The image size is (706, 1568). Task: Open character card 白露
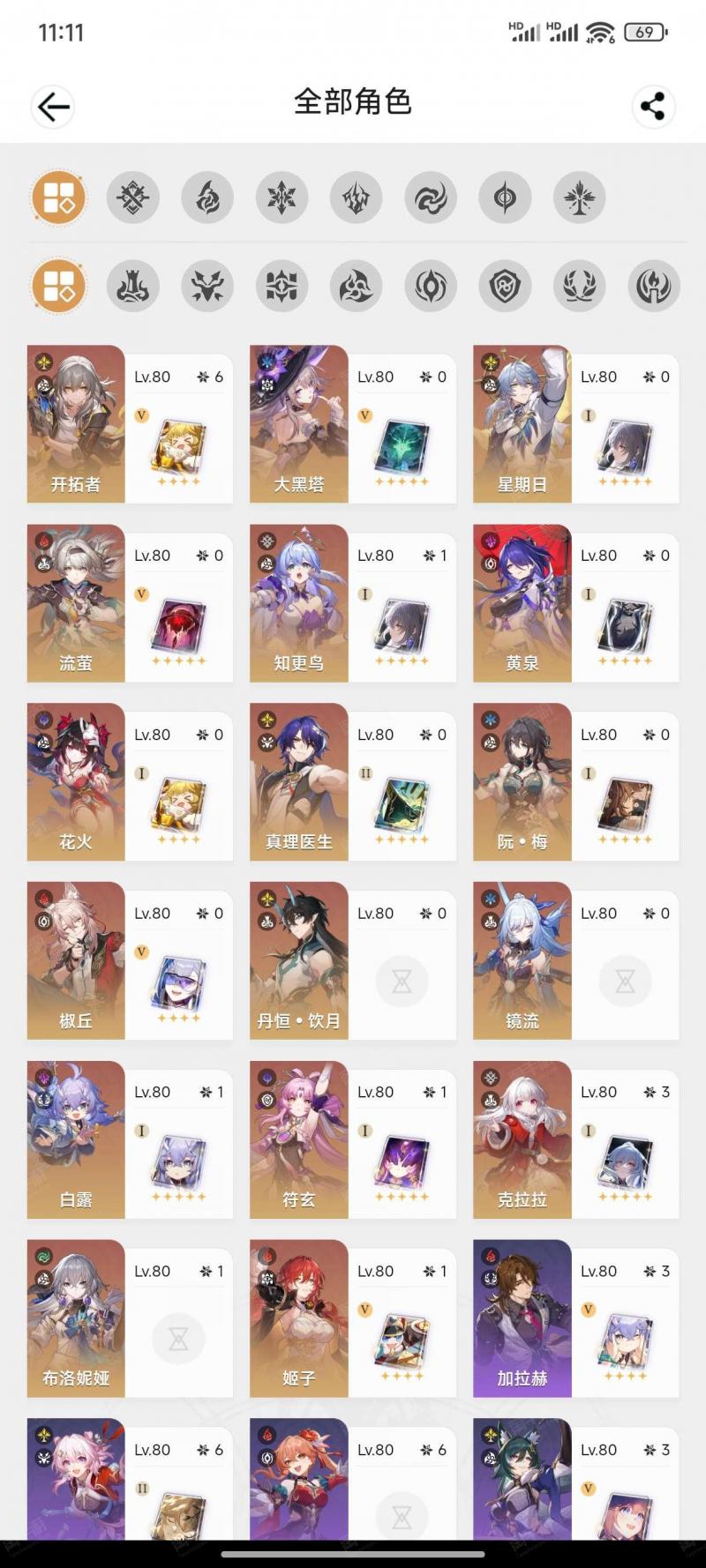coord(131,1140)
